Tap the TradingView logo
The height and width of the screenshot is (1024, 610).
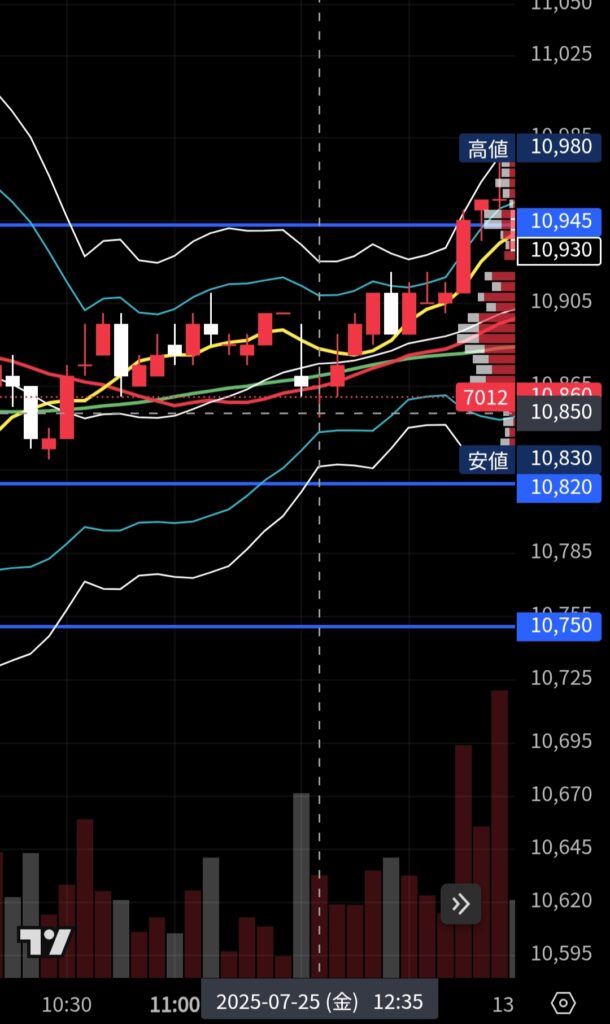pos(44,942)
